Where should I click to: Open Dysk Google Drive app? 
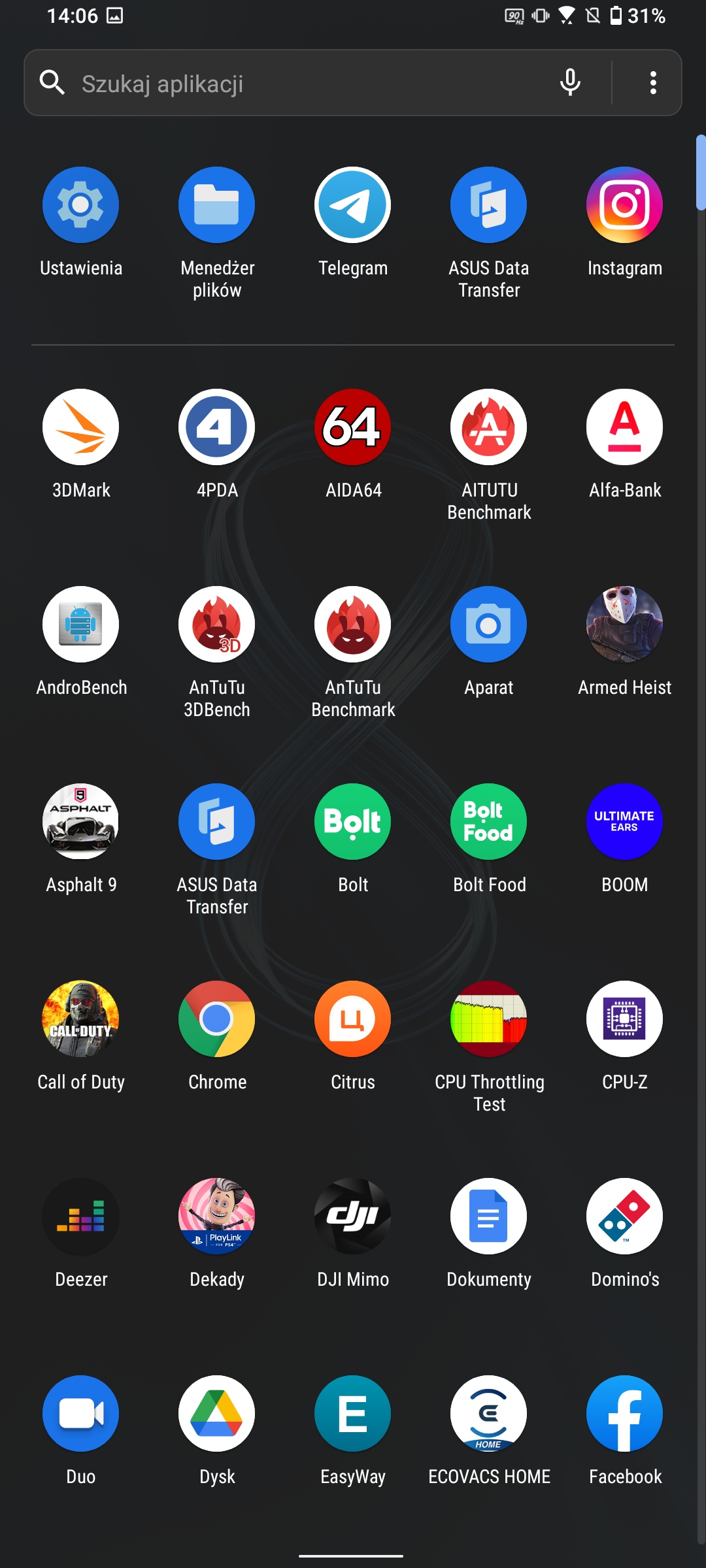pos(217,1414)
